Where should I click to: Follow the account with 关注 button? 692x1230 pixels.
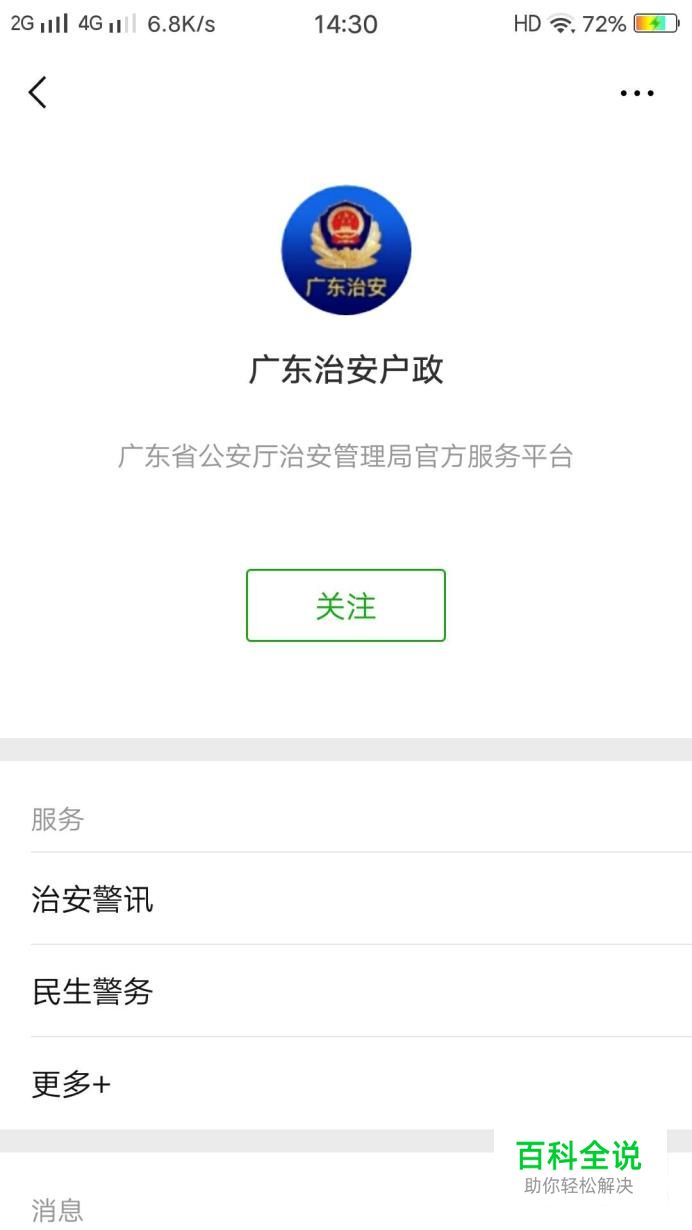coord(345,605)
